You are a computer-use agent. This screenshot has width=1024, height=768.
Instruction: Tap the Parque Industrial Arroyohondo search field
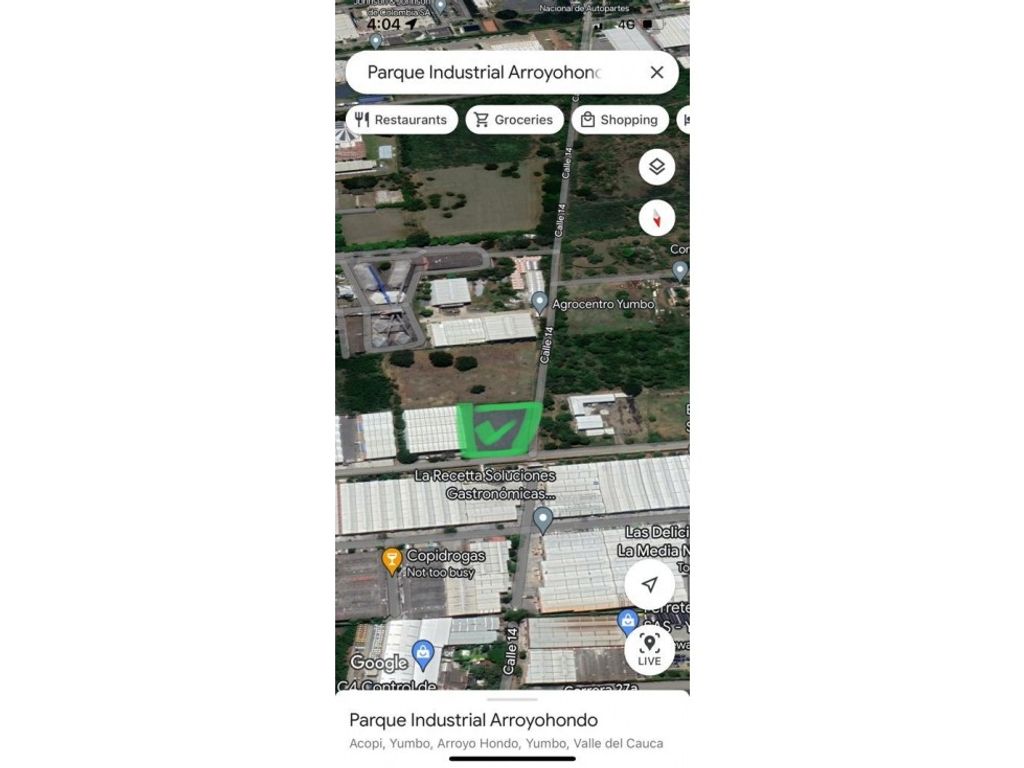click(485, 72)
